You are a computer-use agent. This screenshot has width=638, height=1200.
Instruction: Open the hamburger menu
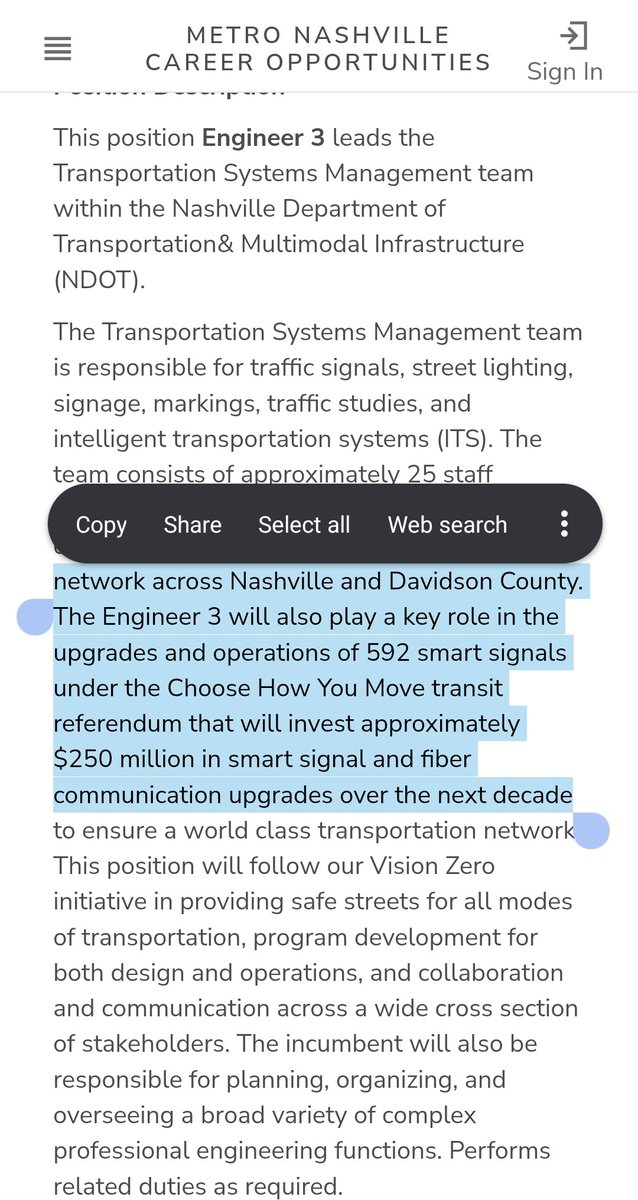point(58,47)
